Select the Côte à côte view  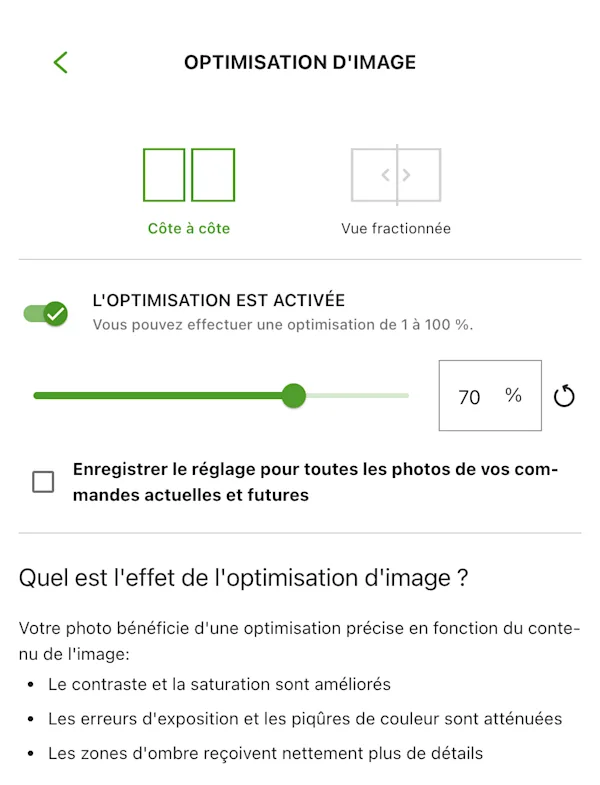click(189, 190)
